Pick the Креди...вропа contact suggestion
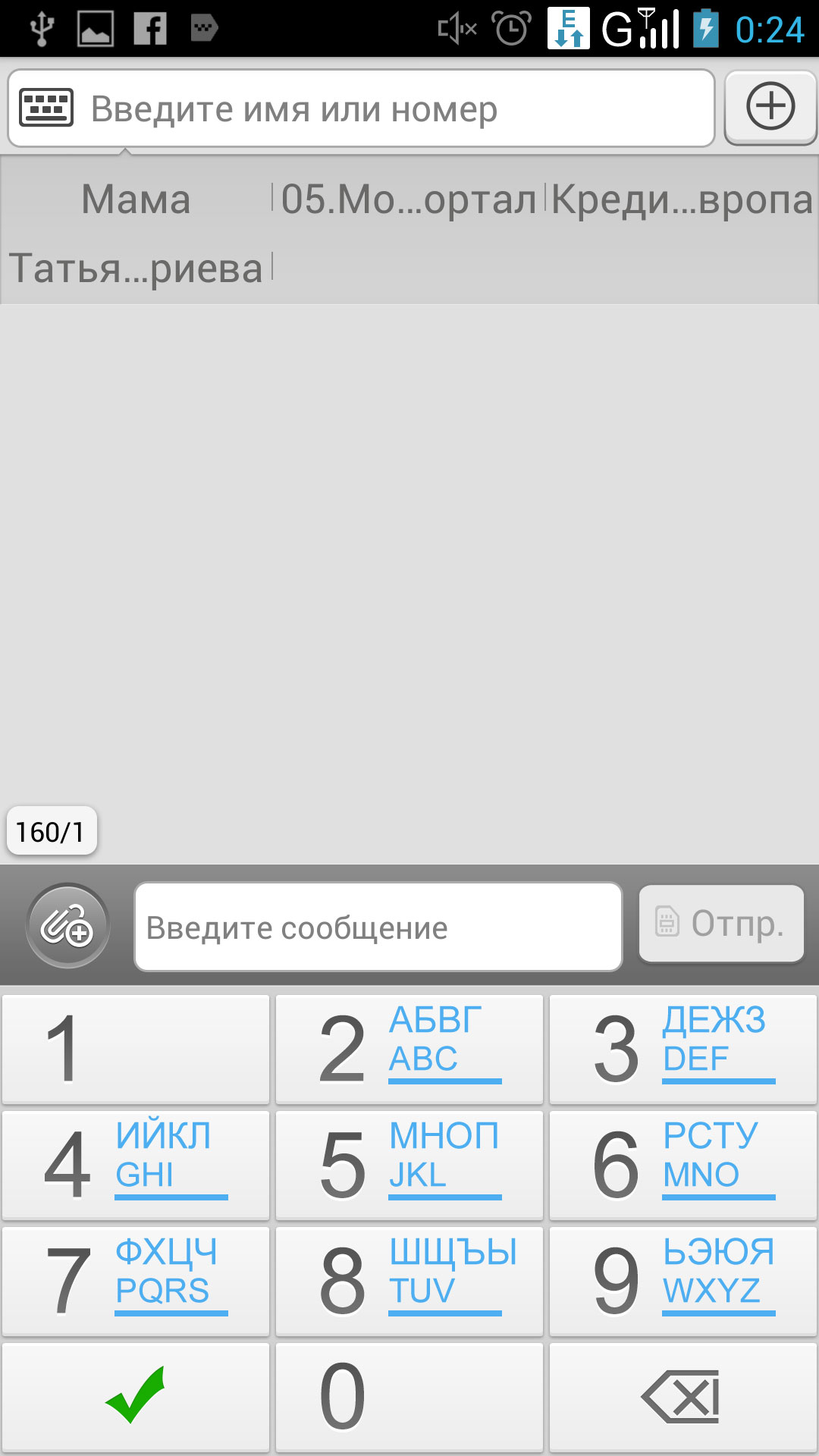Viewport: 819px width, 1456px height. [x=682, y=199]
